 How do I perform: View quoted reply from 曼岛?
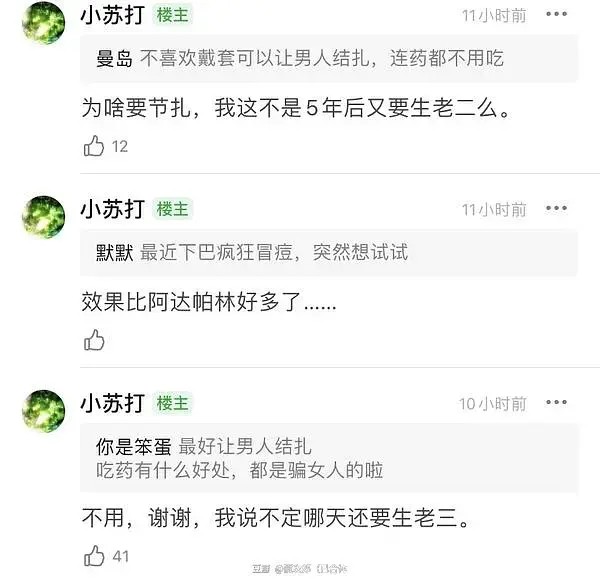pos(328,59)
